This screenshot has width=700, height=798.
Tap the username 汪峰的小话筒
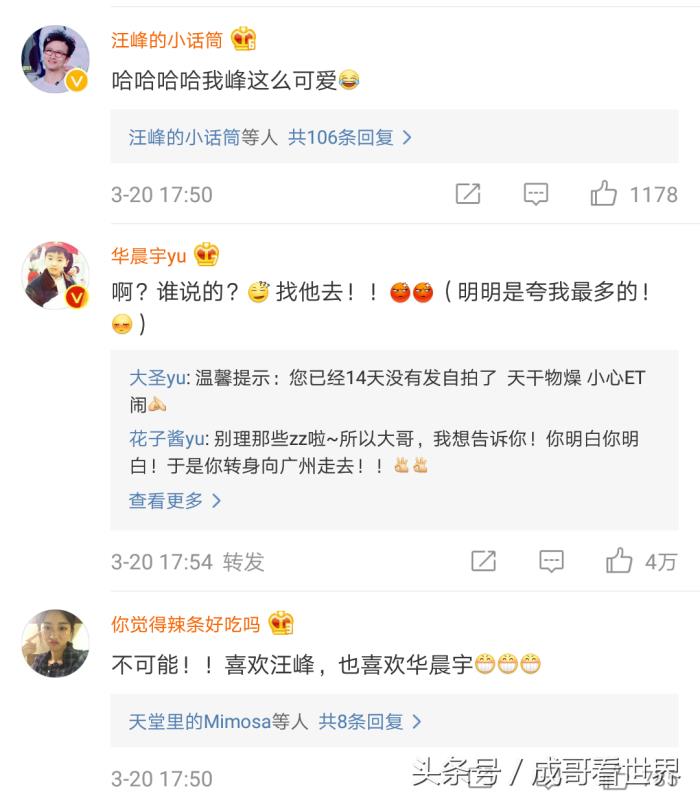click(x=167, y=40)
